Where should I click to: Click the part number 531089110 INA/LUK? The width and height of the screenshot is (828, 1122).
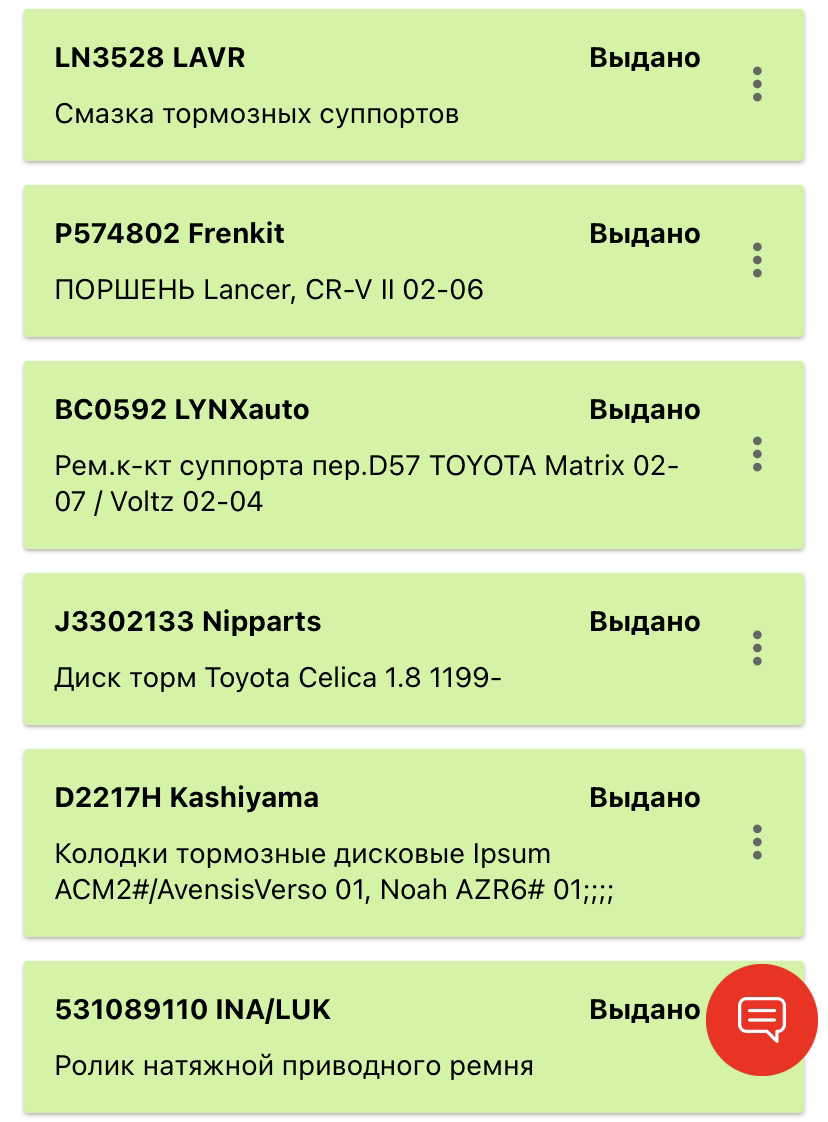(192, 1010)
